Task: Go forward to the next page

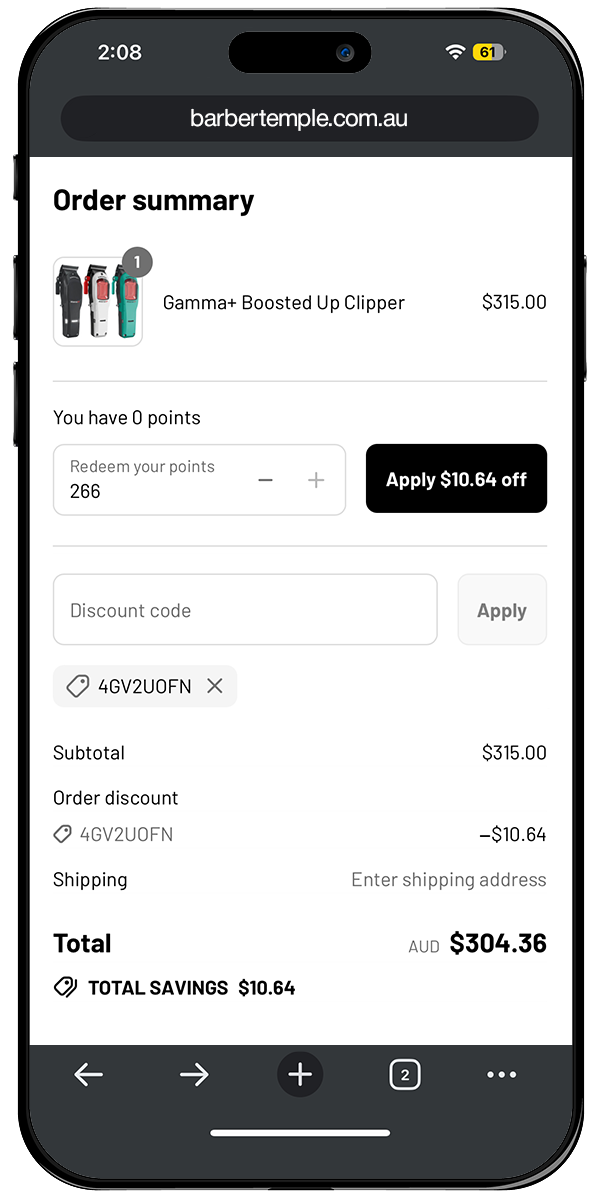Action: 194,1075
